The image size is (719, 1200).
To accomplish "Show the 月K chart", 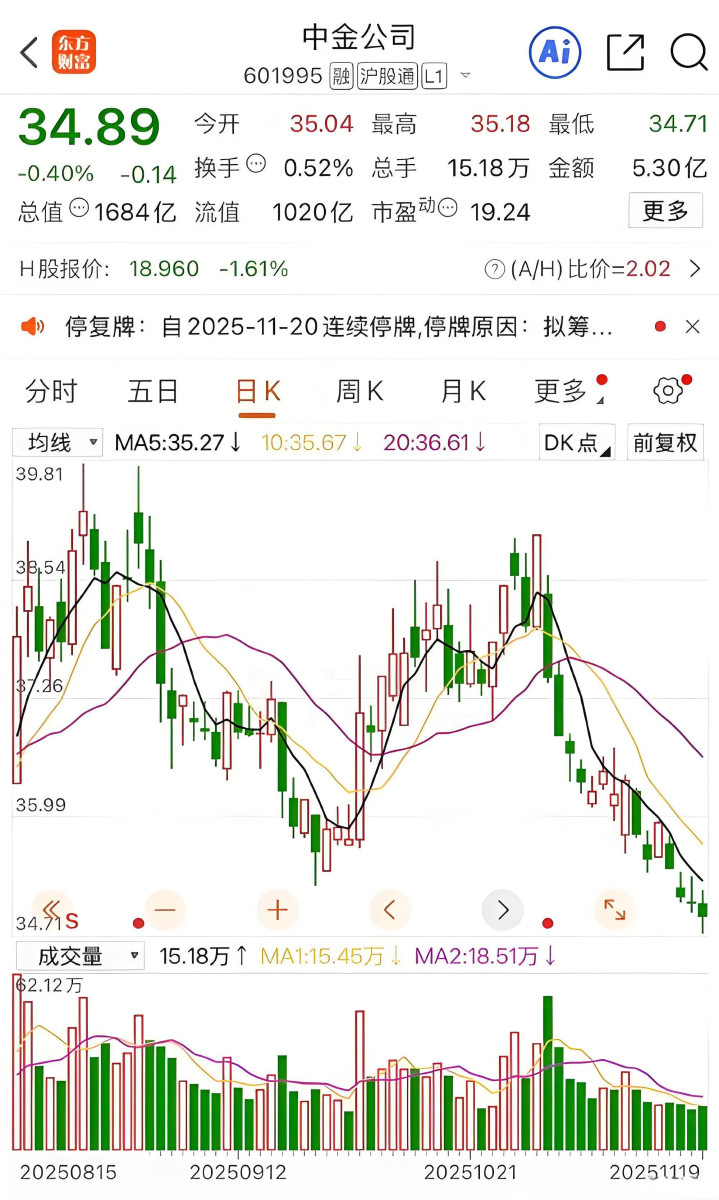I will [x=463, y=391].
